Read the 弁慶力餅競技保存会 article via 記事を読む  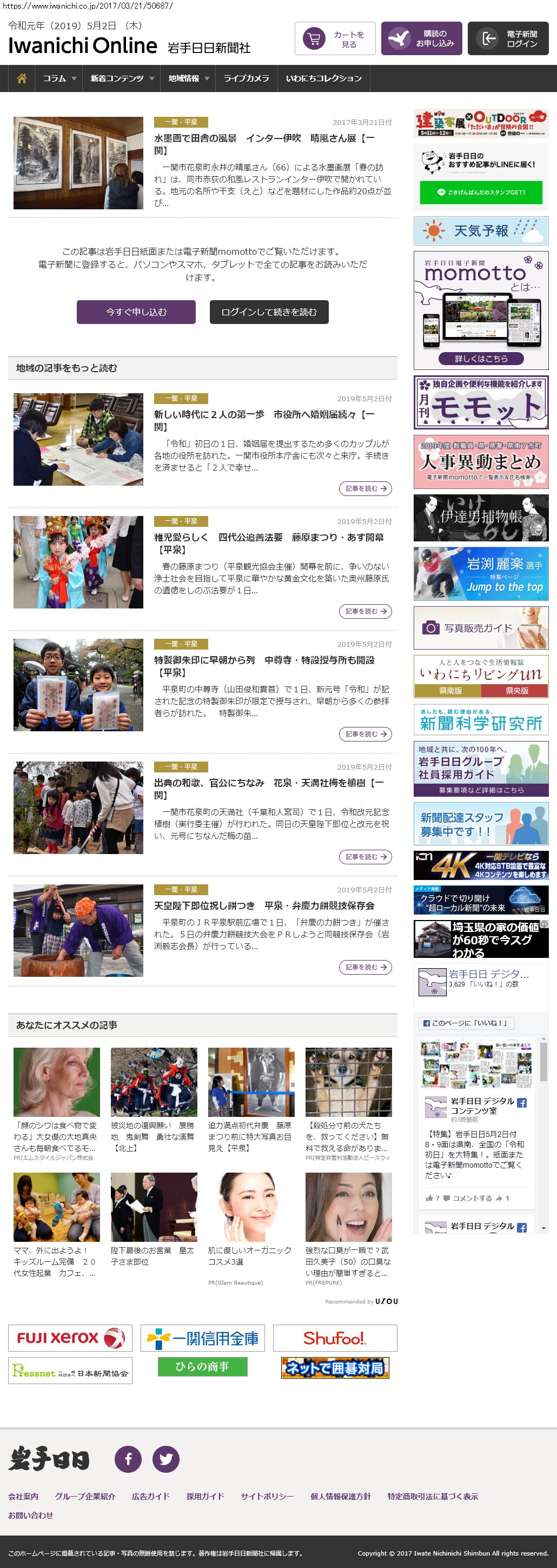click(364, 967)
